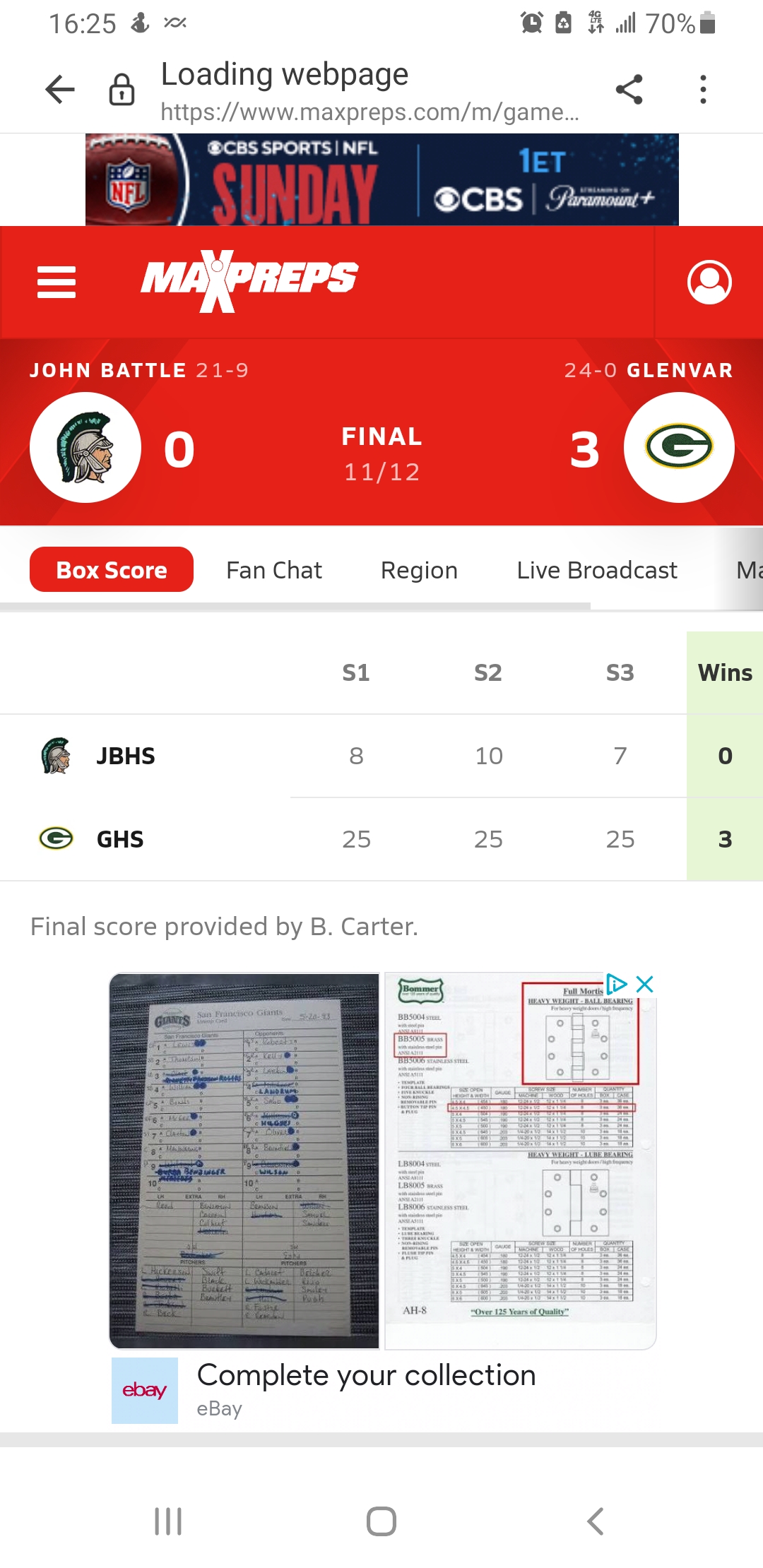Open the user account profile icon
The width and height of the screenshot is (763, 1568).
click(709, 282)
